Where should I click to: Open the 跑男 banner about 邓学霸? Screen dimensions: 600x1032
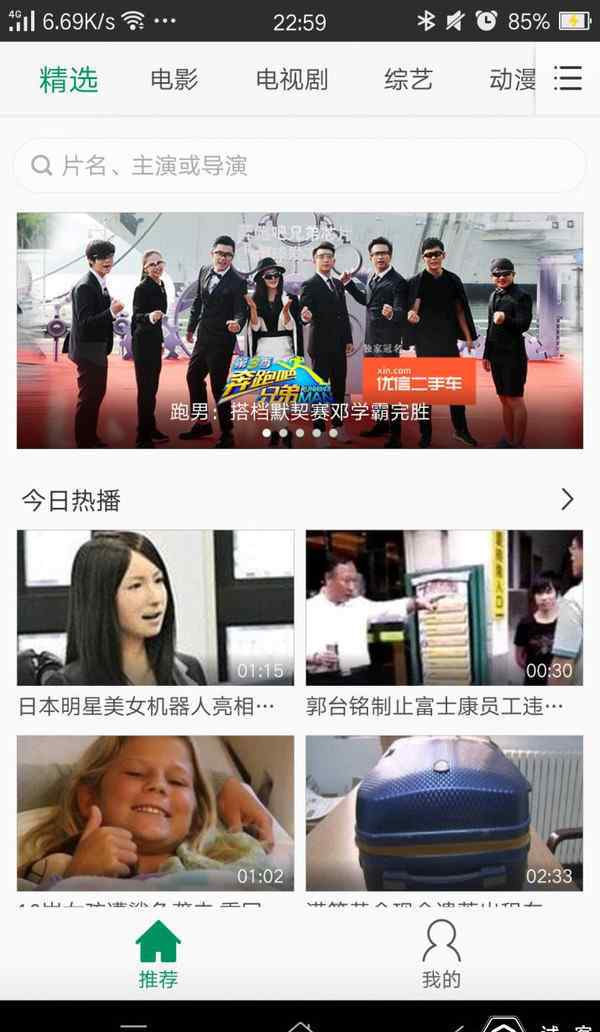click(299, 330)
